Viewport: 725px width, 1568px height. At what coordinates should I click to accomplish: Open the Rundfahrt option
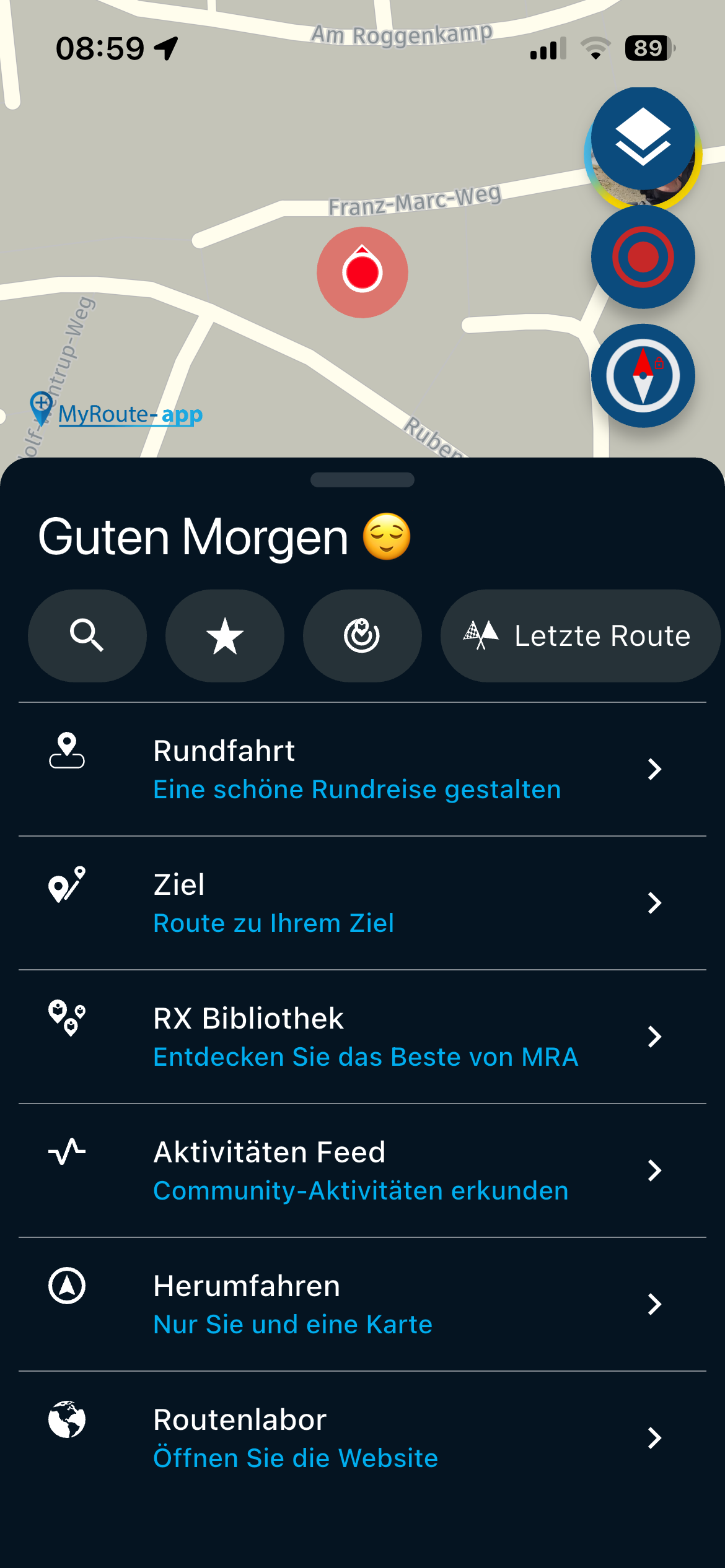pos(362,769)
